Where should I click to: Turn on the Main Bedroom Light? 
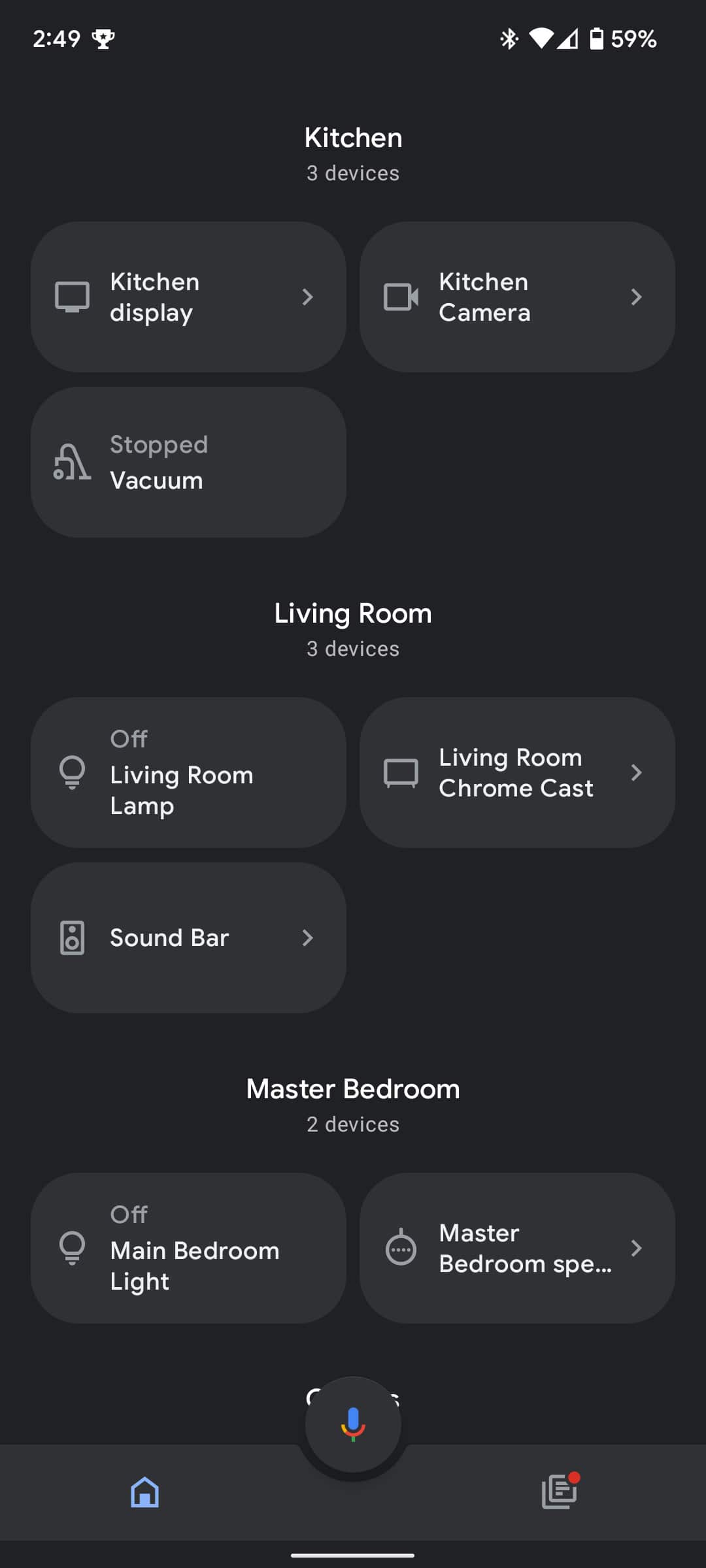tap(188, 1248)
